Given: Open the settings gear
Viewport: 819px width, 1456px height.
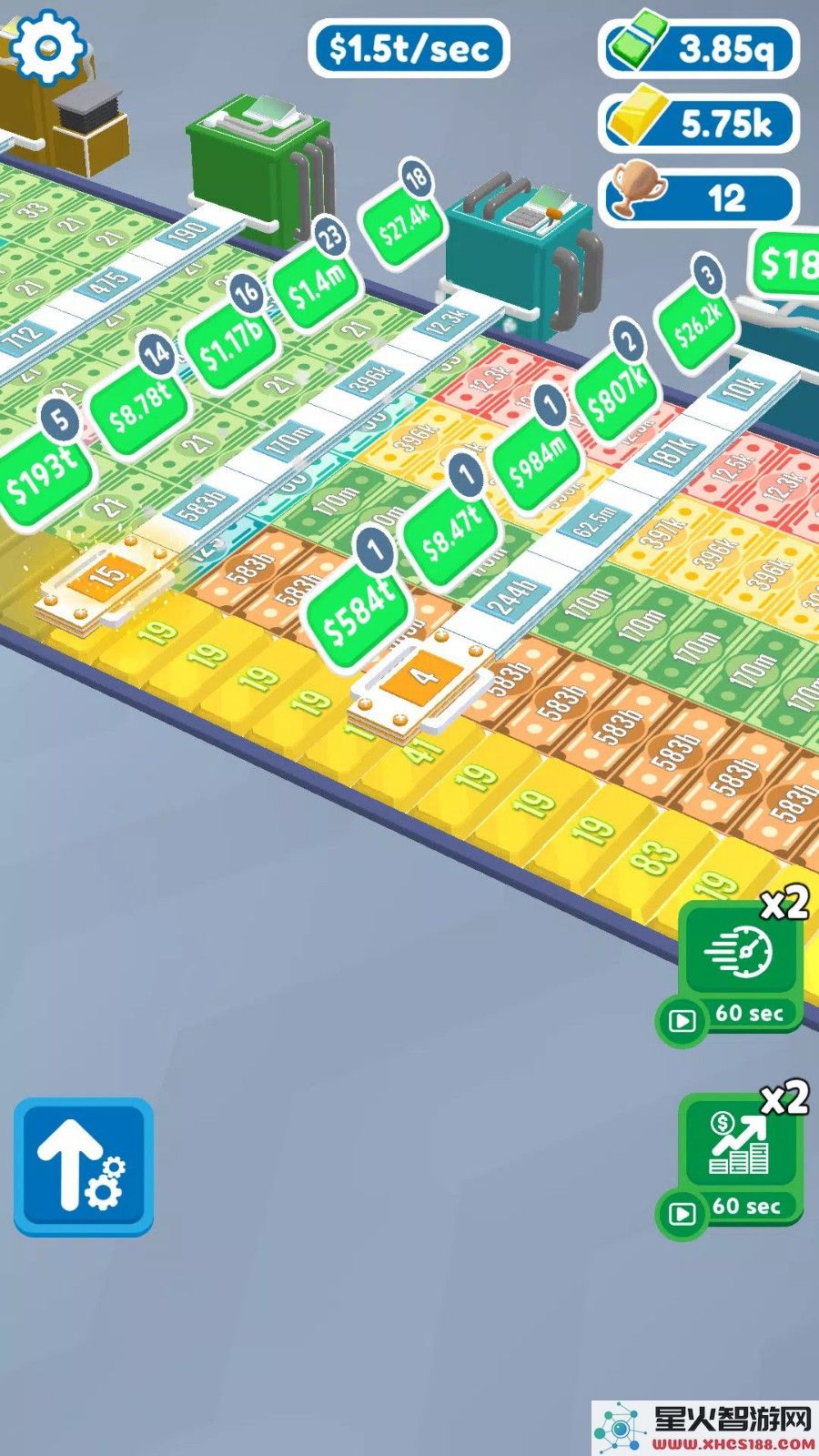Looking at the screenshot, I should coord(47,45).
